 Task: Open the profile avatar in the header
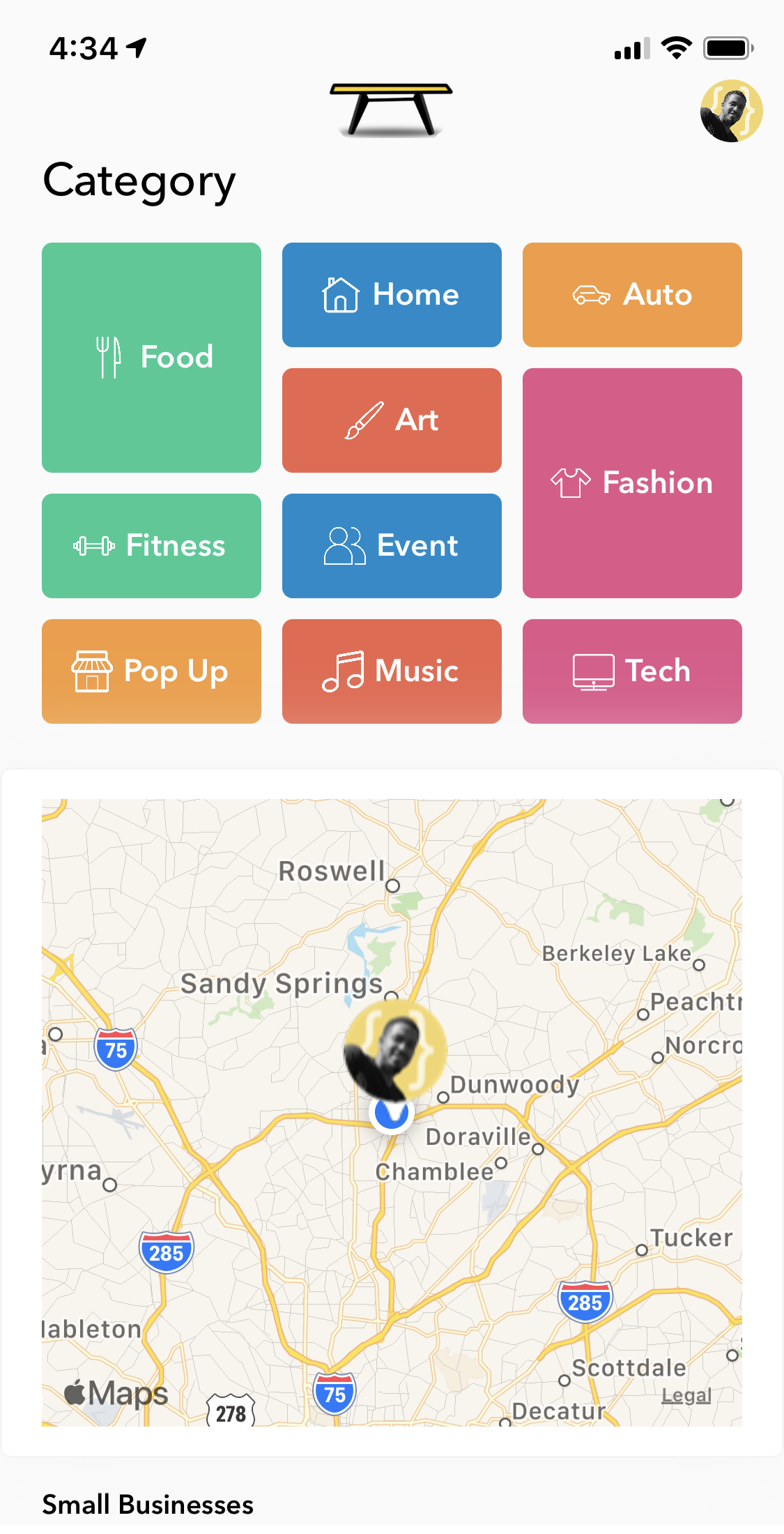(x=731, y=111)
